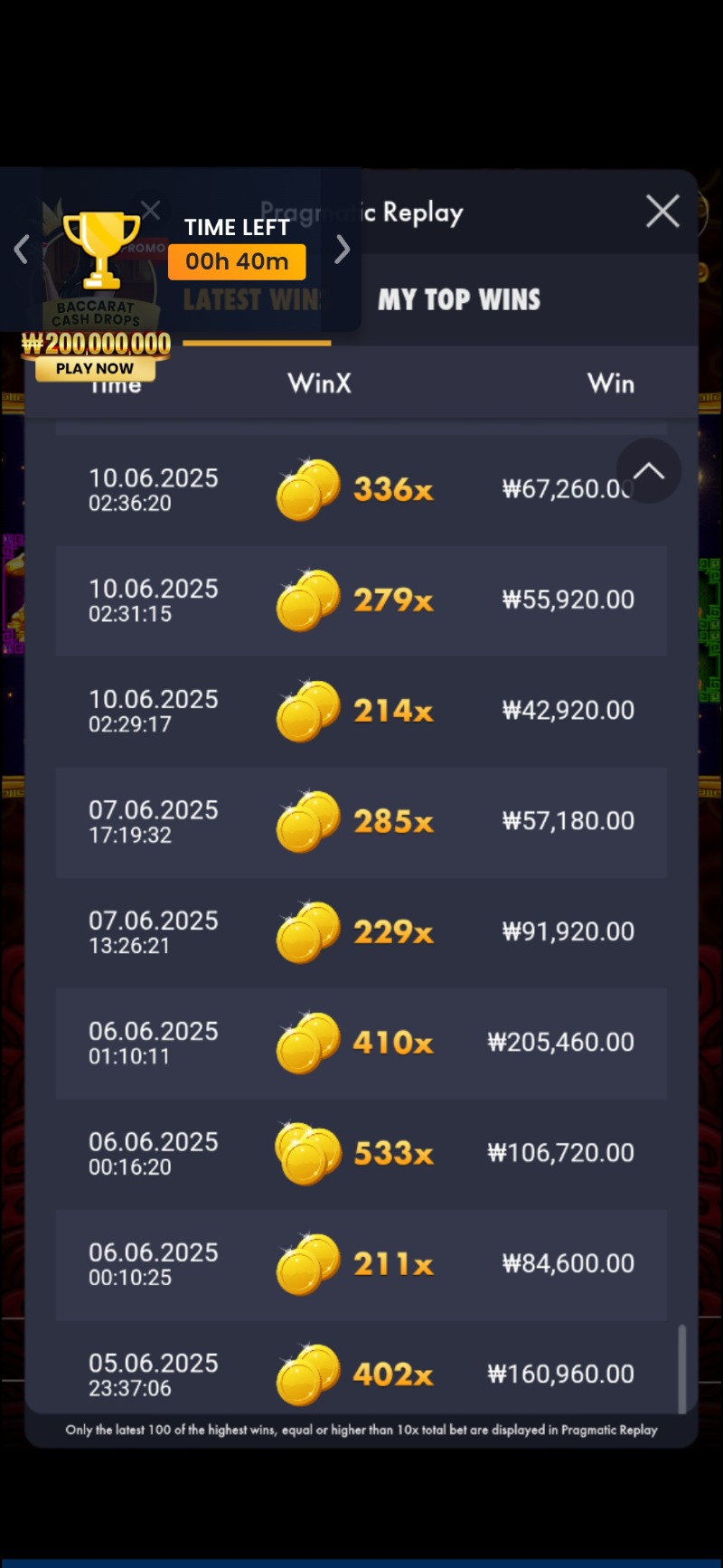Collapse the wins list with the up chevron
723x1568 pixels.
[647, 471]
